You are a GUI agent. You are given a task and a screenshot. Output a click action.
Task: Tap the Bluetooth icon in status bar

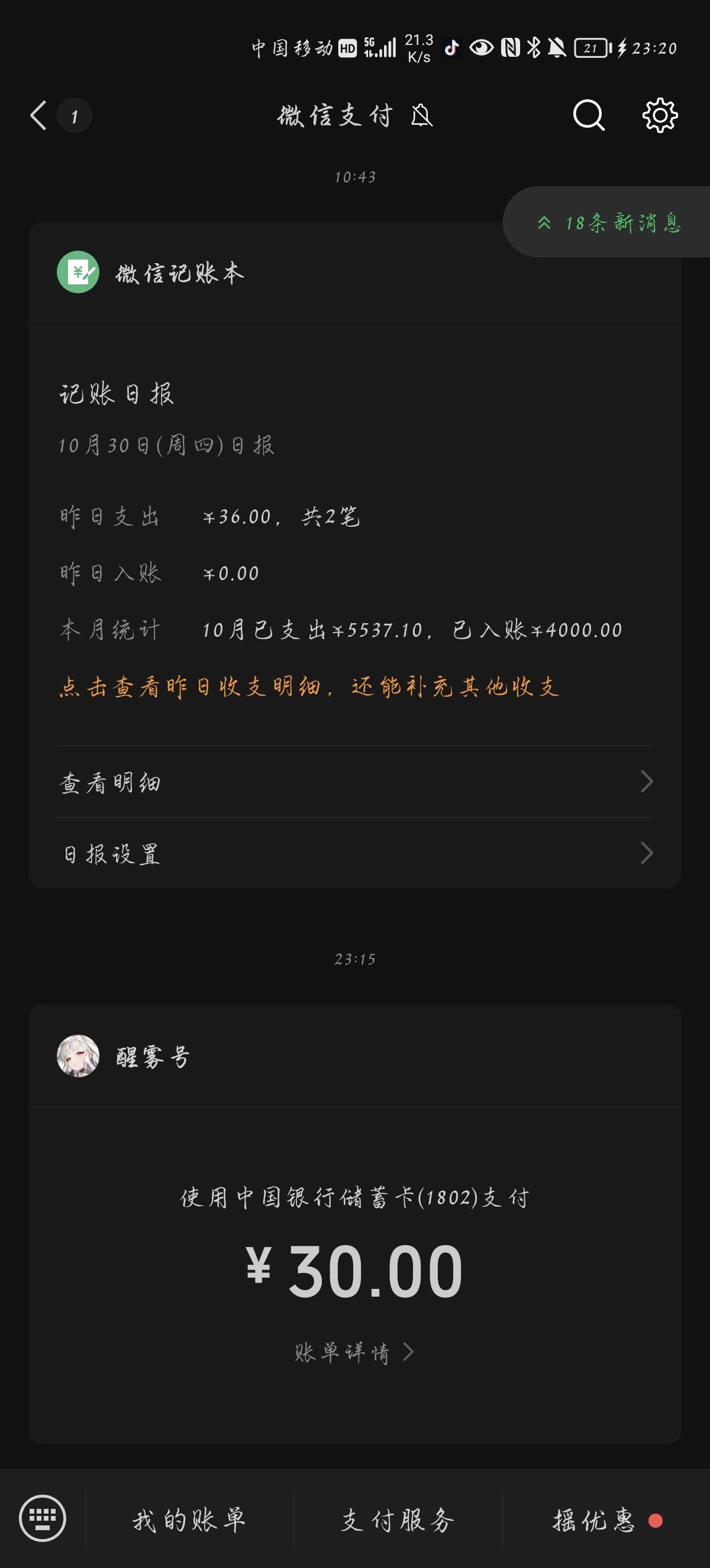(x=535, y=47)
